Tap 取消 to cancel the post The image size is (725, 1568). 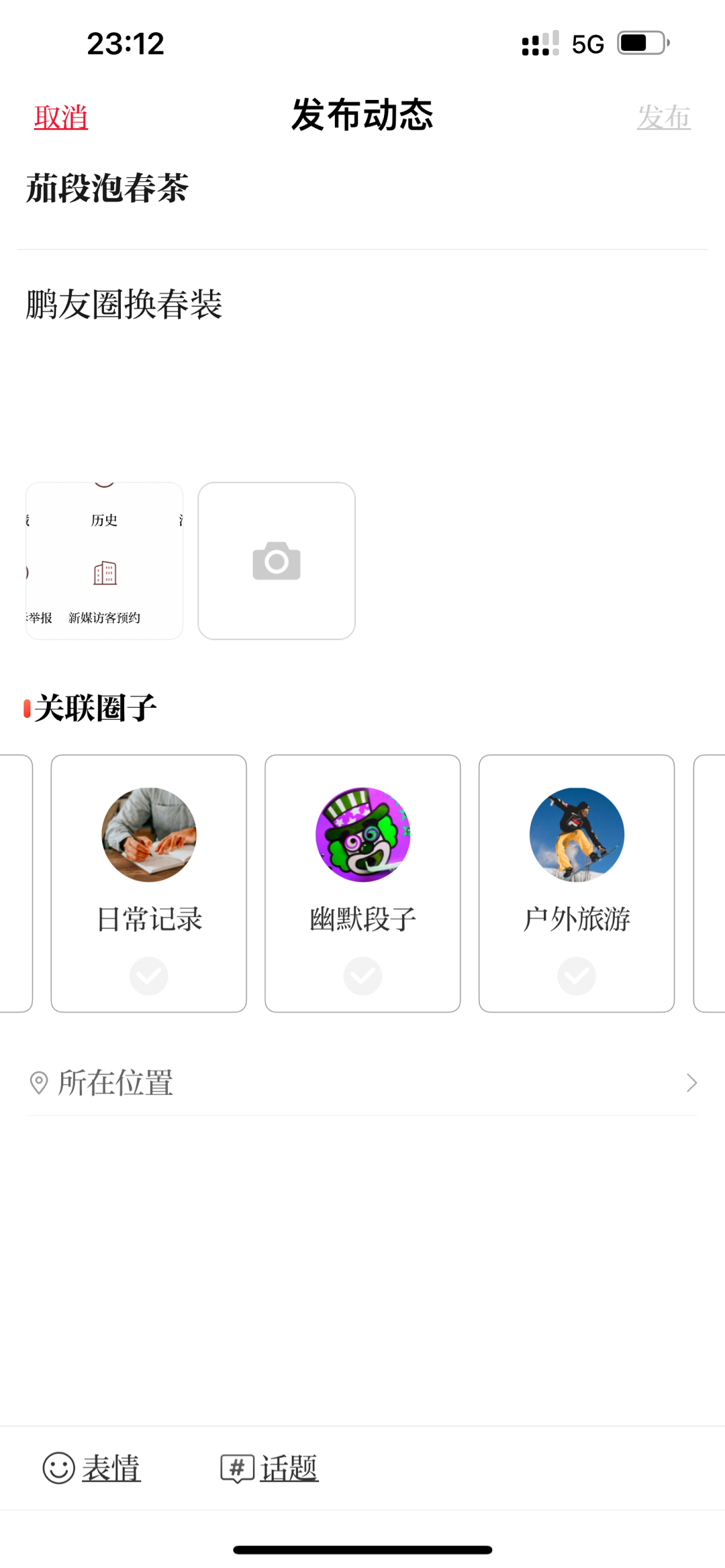pyautogui.click(x=61, y=117)
